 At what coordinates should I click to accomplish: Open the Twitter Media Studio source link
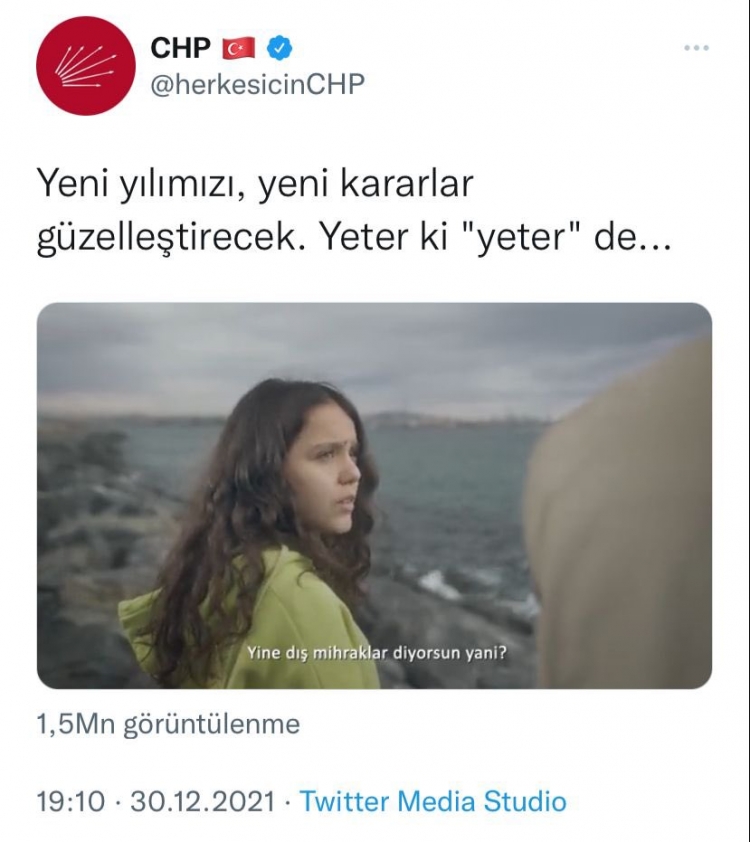pyautogui.click(x=433, y=801)
